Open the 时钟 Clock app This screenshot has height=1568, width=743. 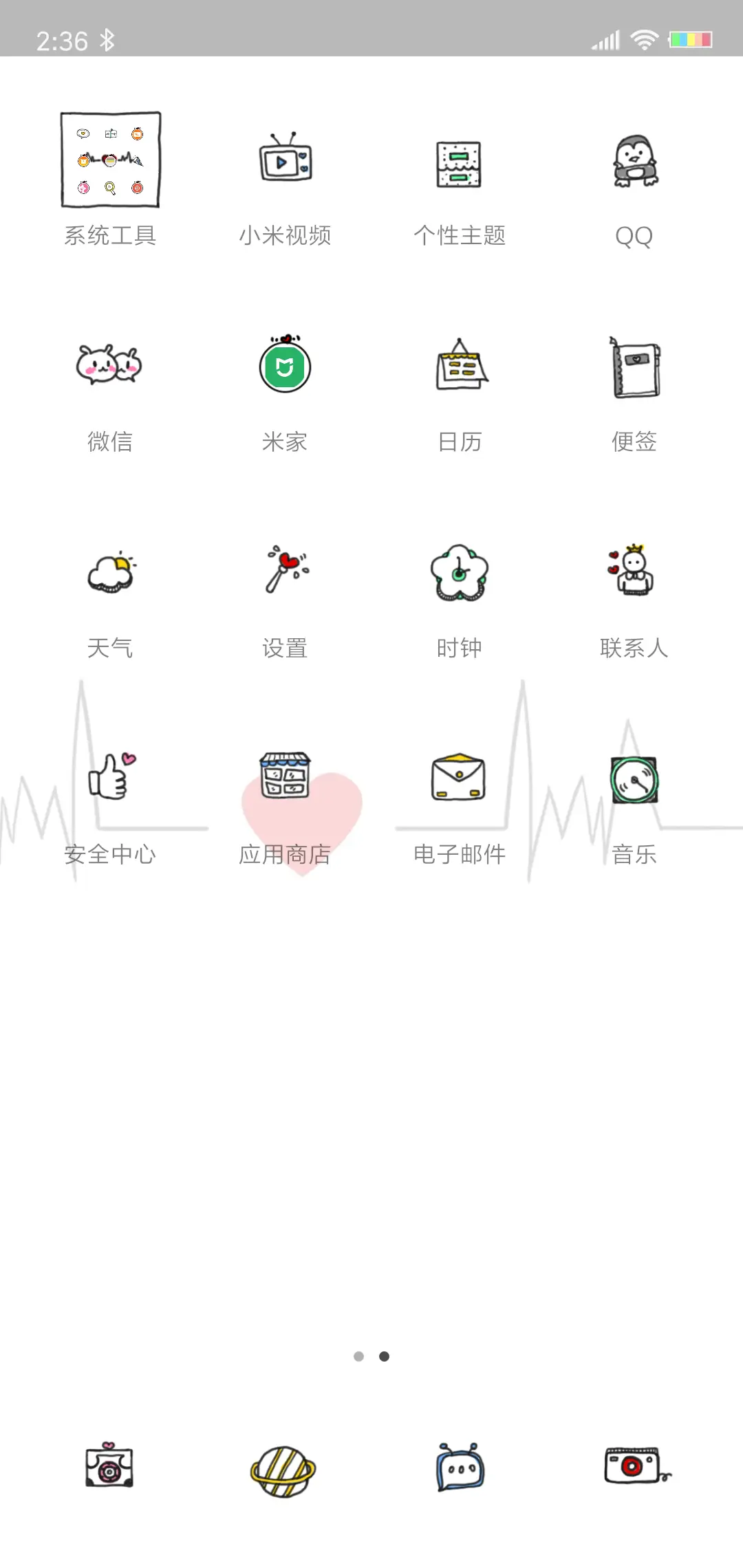[459, 574]
